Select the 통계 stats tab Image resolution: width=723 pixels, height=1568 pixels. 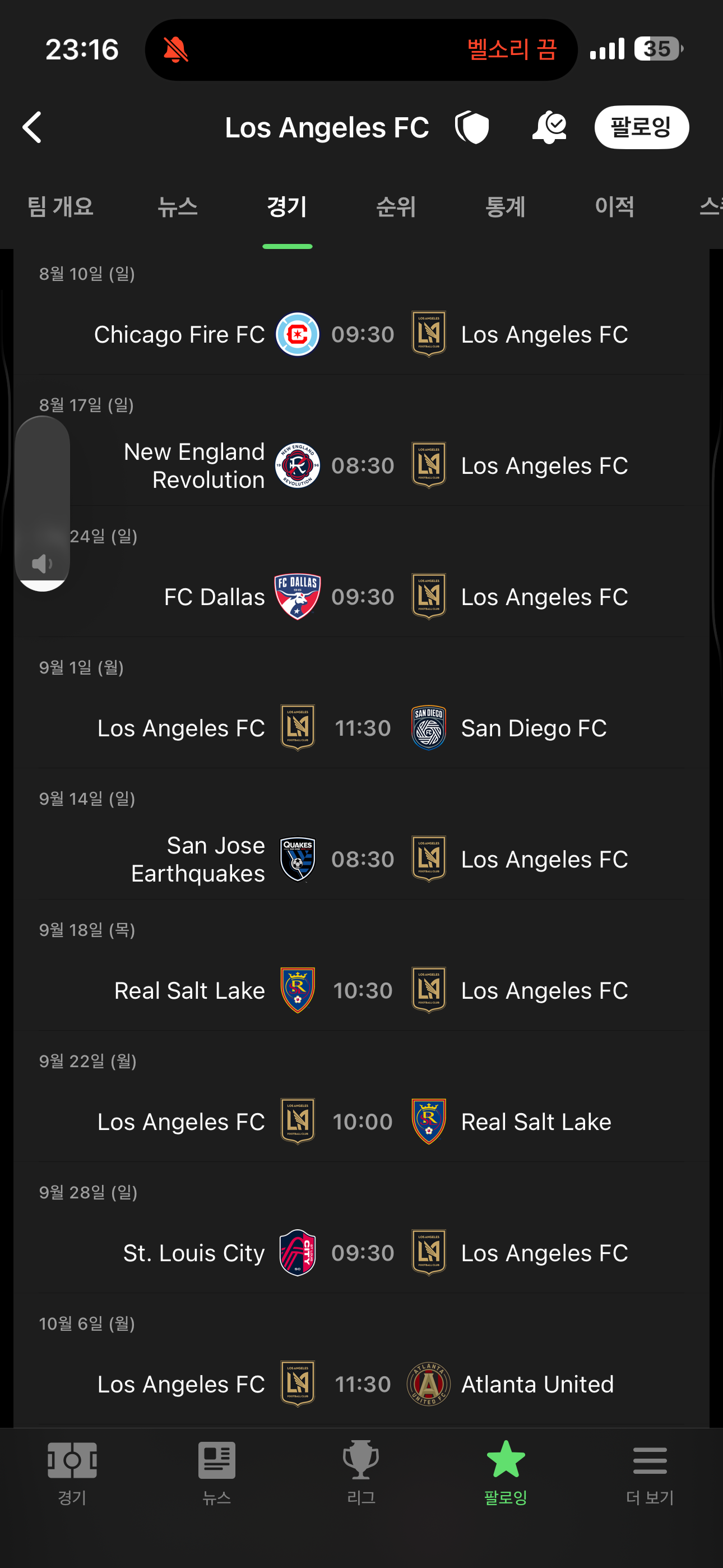tap(505, 207)
